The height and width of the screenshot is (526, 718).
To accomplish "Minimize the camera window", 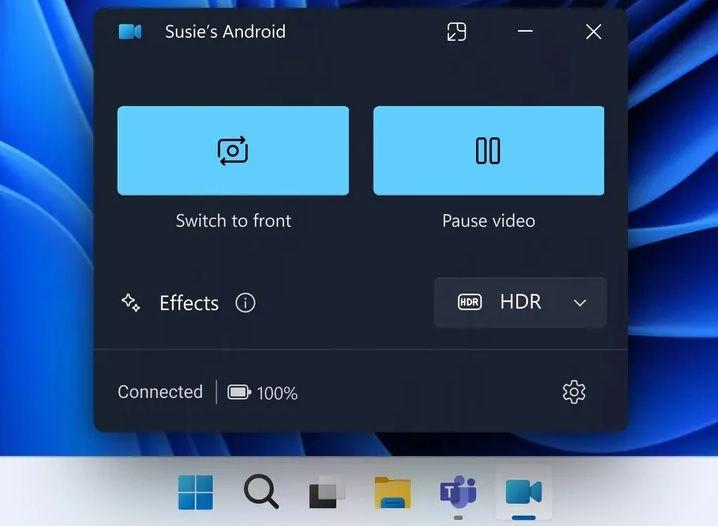I will coord(525,32).
